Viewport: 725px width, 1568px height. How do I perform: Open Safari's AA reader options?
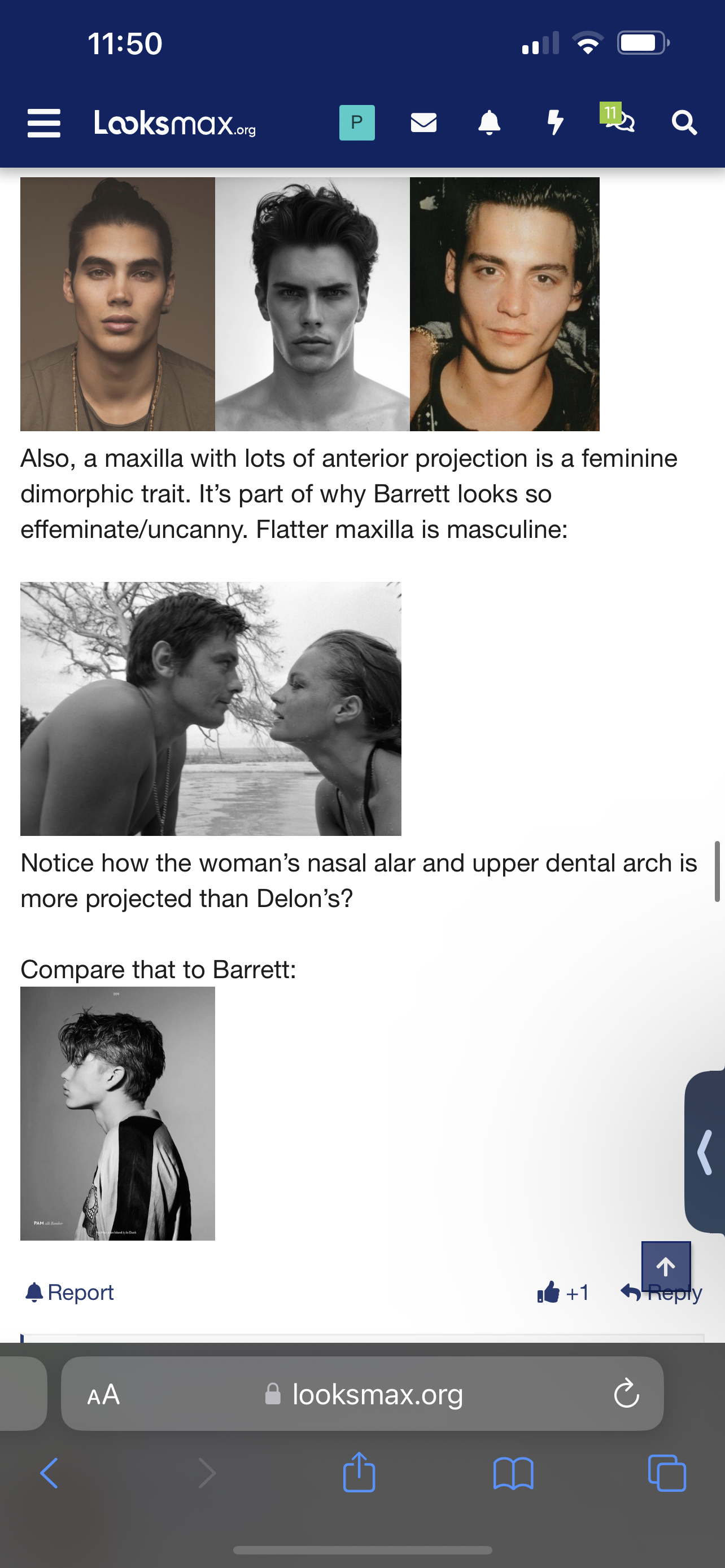tap(103, 1394)
